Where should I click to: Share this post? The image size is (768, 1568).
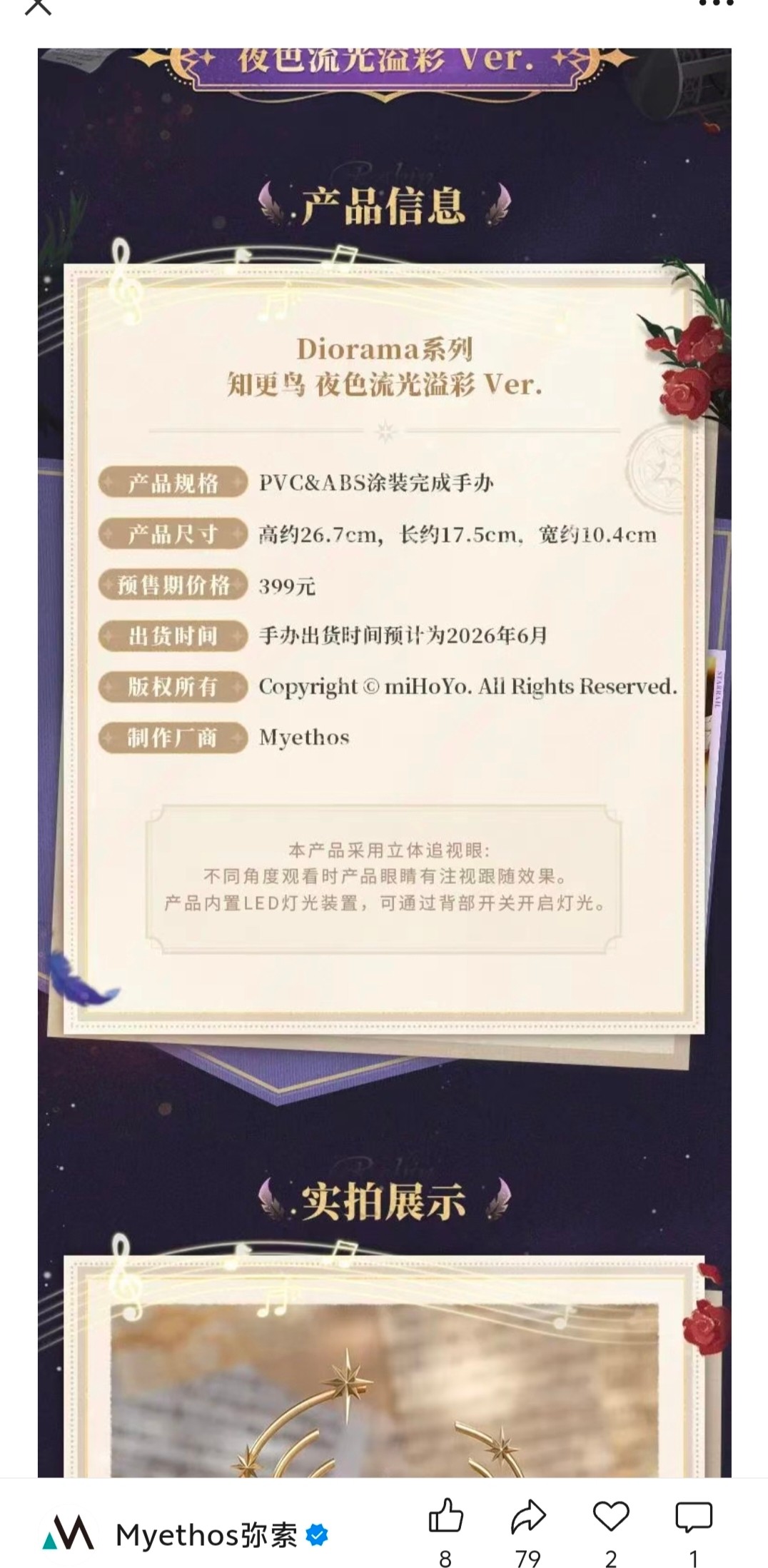click(x=528, y=1516)
